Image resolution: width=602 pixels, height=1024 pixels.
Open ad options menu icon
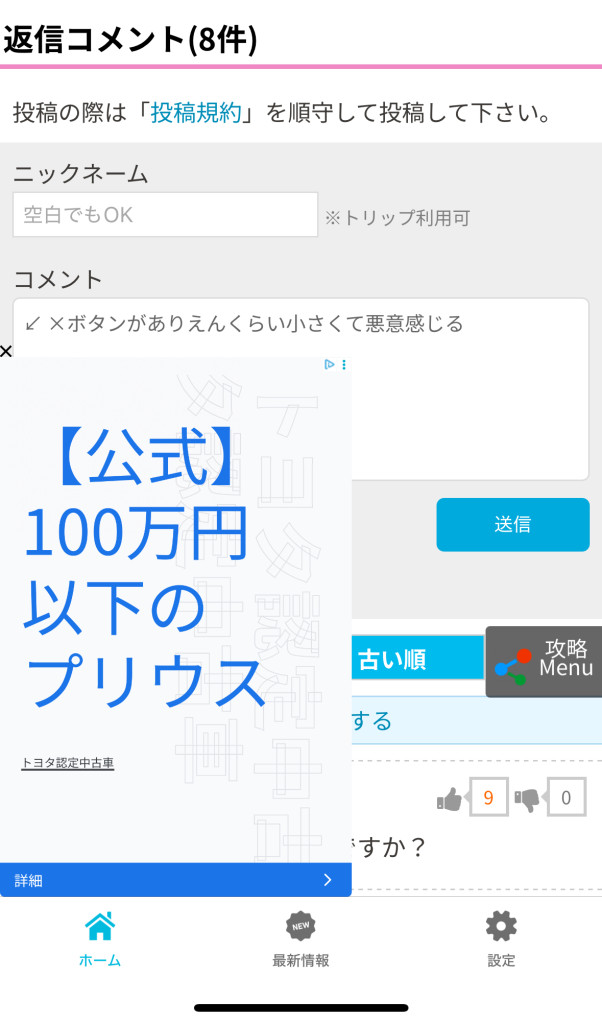pos(344,365)
